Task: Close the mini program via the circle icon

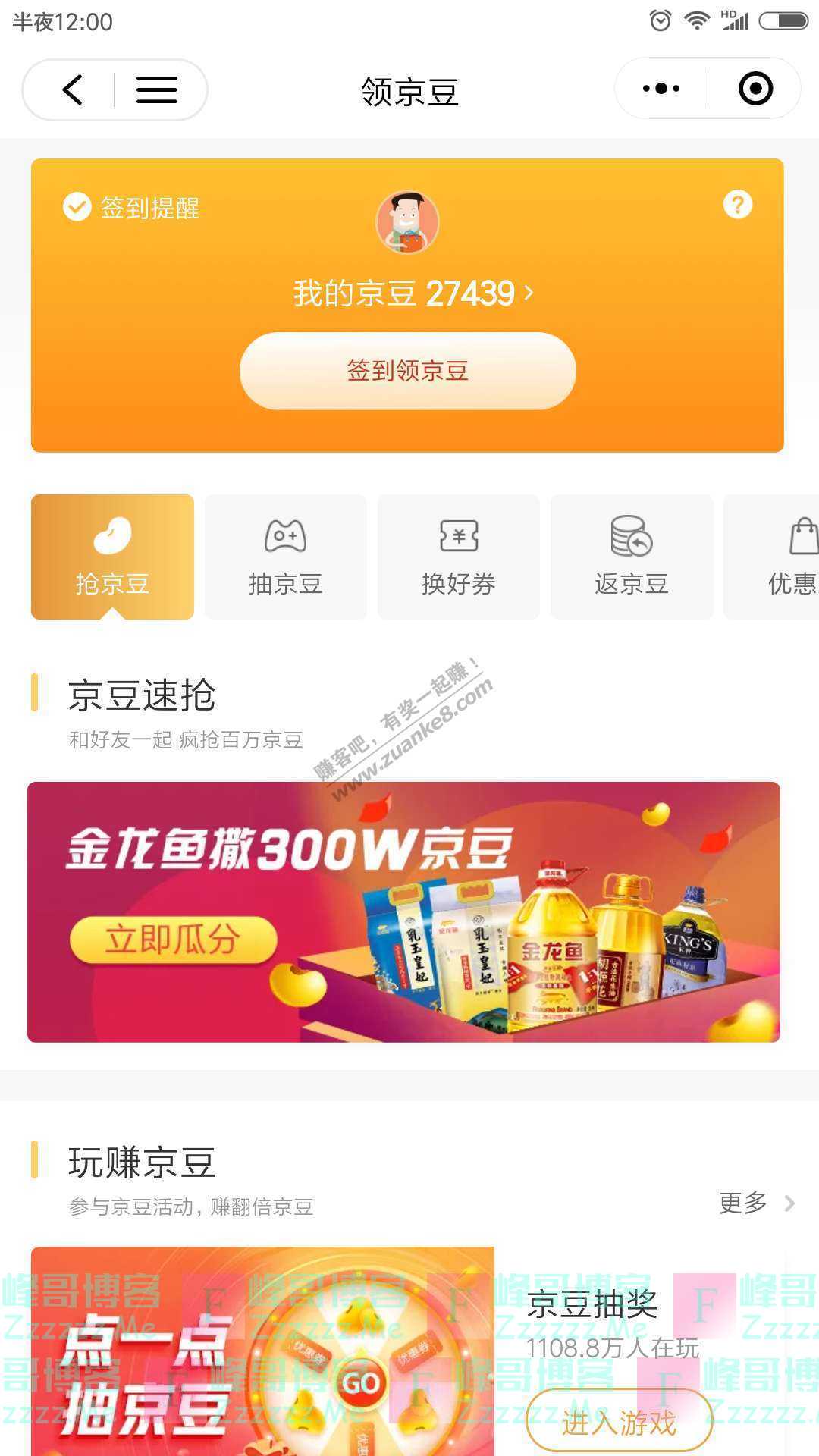Action: point(755,89)
